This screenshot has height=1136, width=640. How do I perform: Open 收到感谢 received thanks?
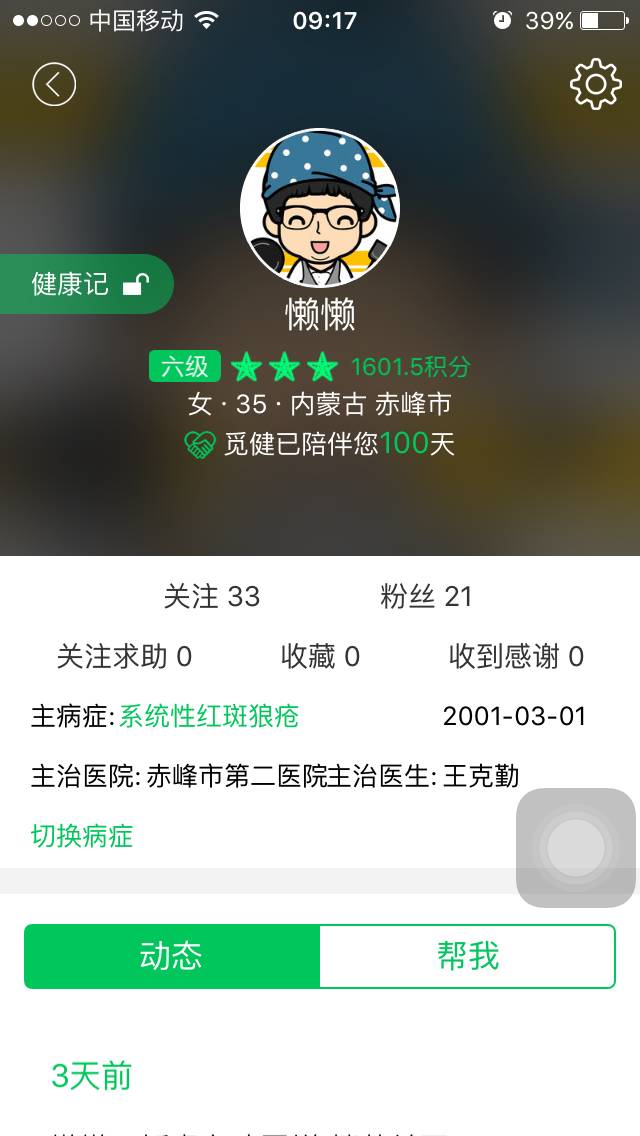(516, 657)
